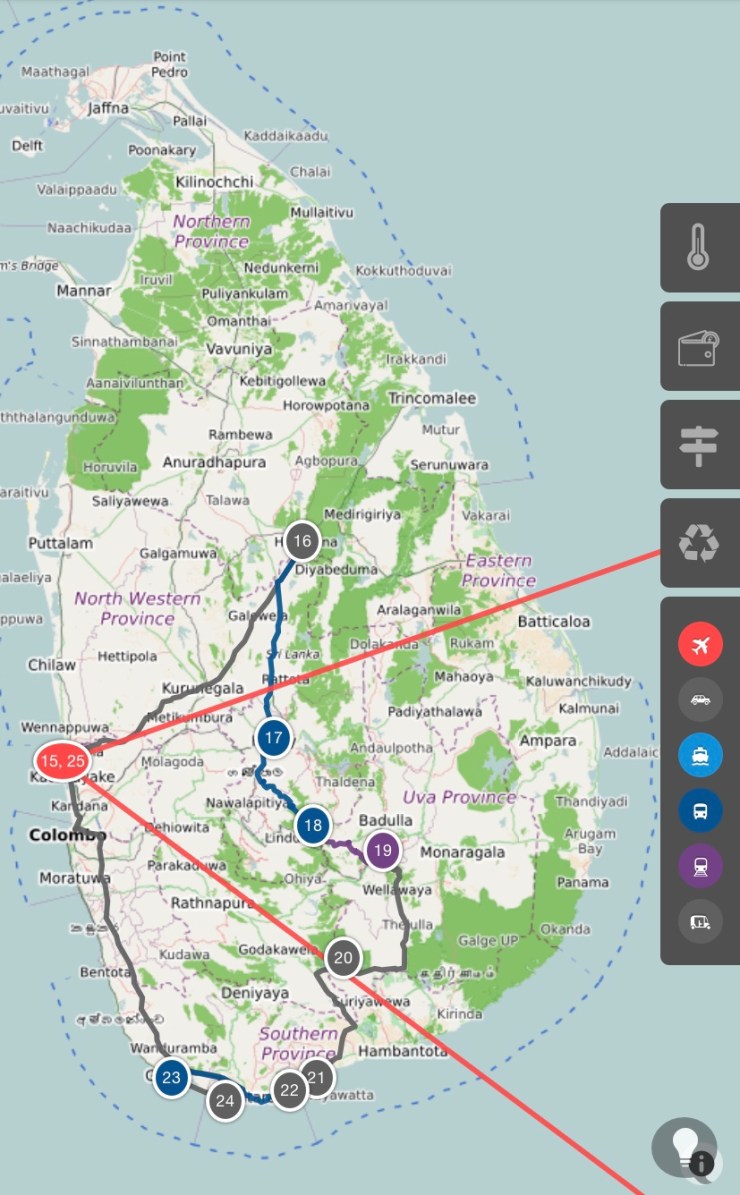Toggle the train transport filter

[x=700, y=866]
